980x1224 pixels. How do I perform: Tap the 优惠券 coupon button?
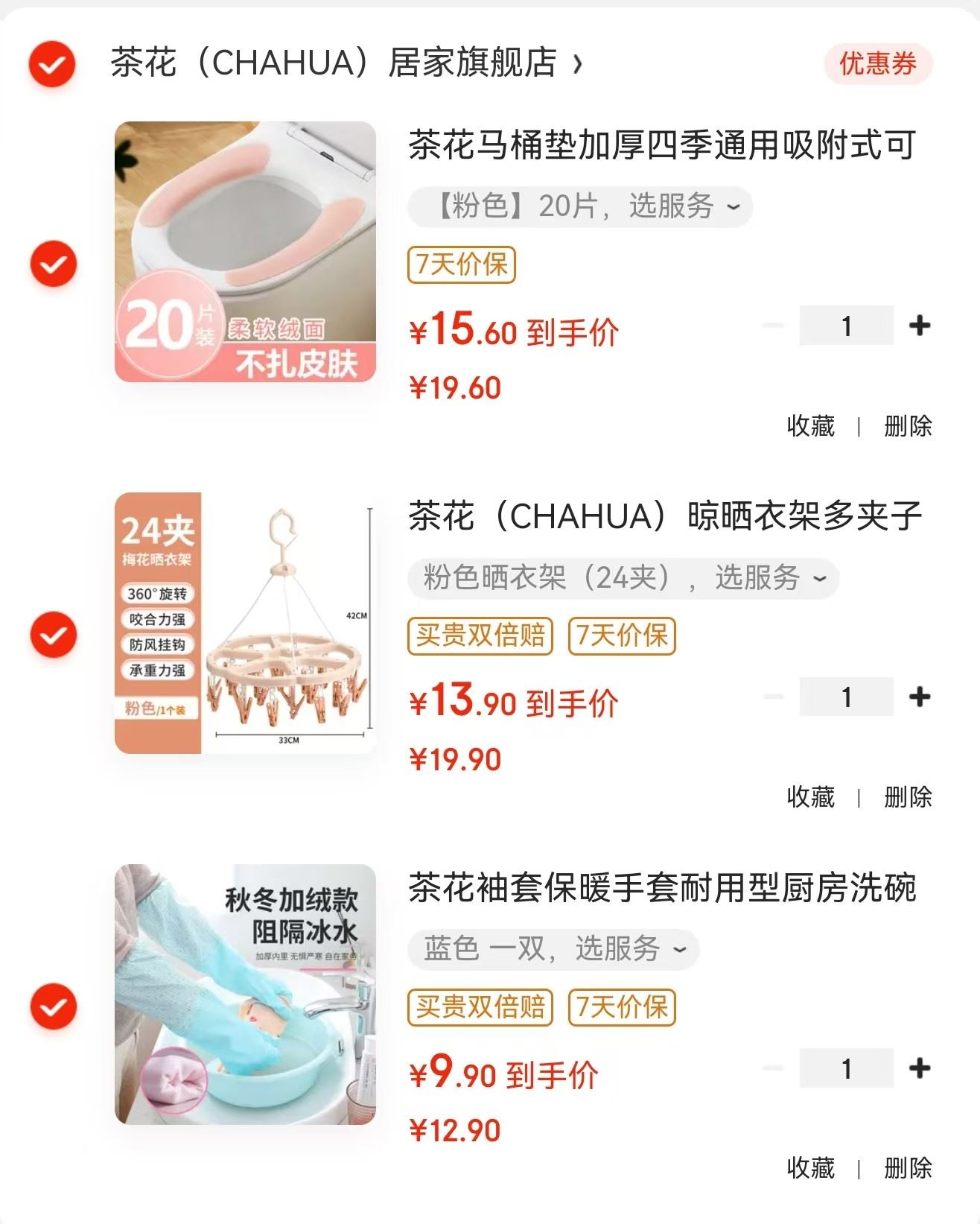pos(877,64)
